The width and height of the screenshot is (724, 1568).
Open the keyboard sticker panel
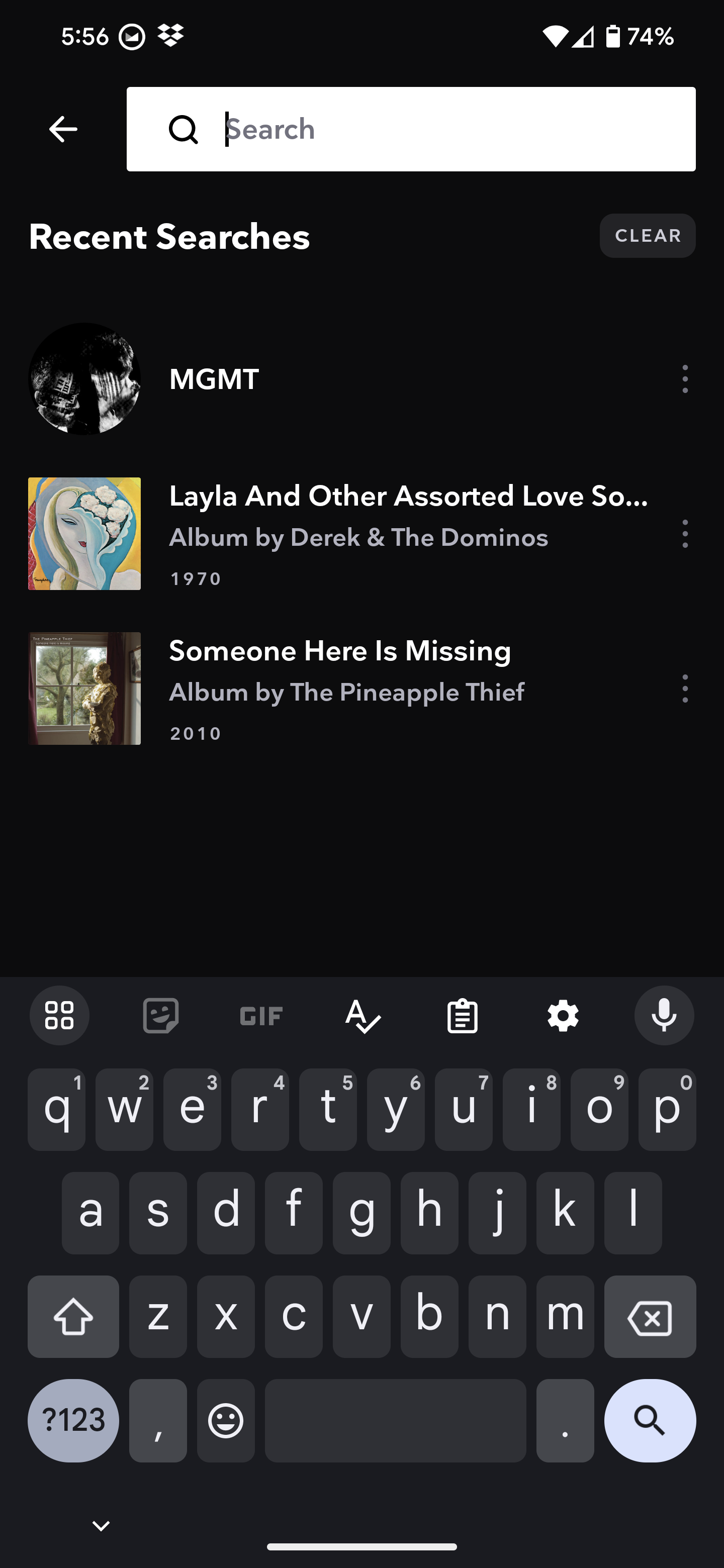click(x=161, y=1015)
